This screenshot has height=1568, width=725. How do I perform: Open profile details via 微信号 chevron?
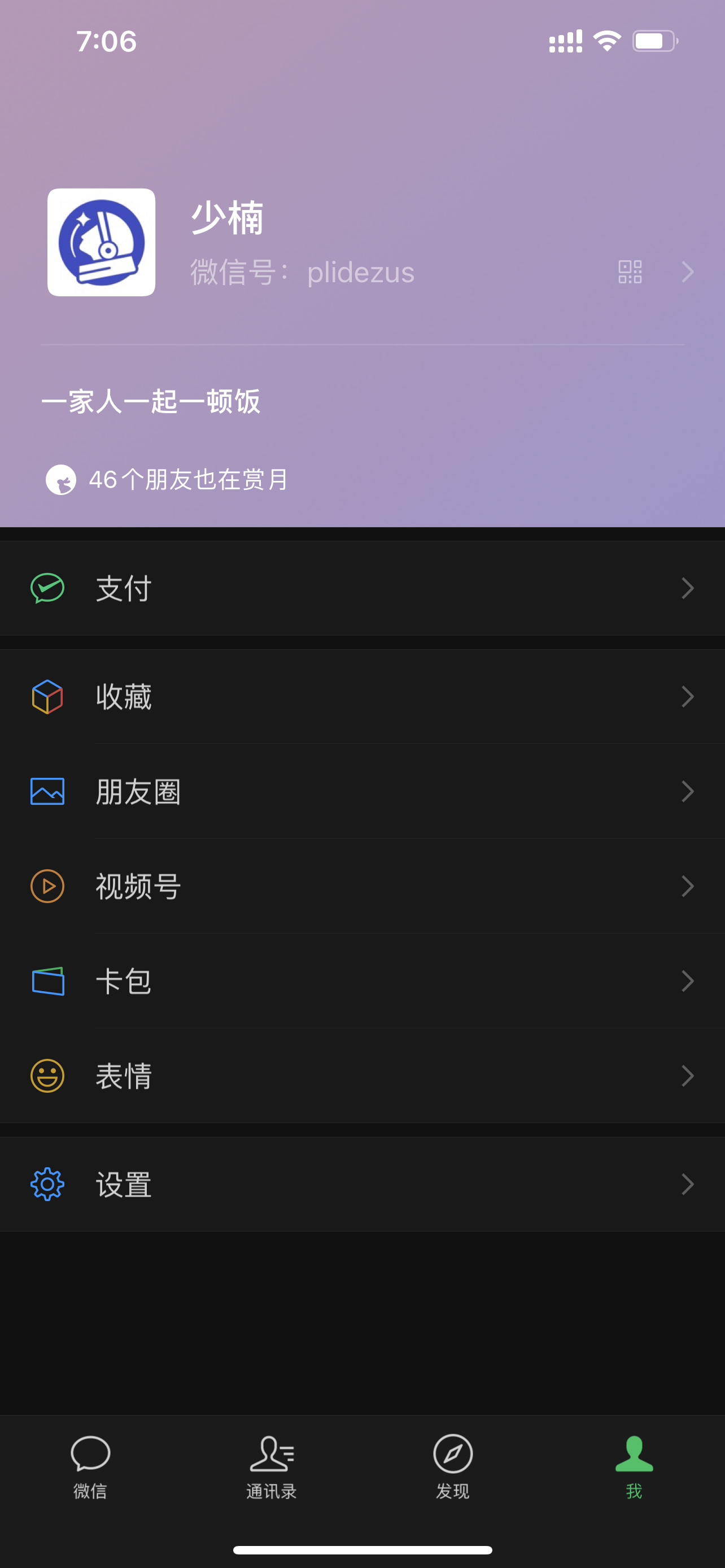click(x=687, y=271)
